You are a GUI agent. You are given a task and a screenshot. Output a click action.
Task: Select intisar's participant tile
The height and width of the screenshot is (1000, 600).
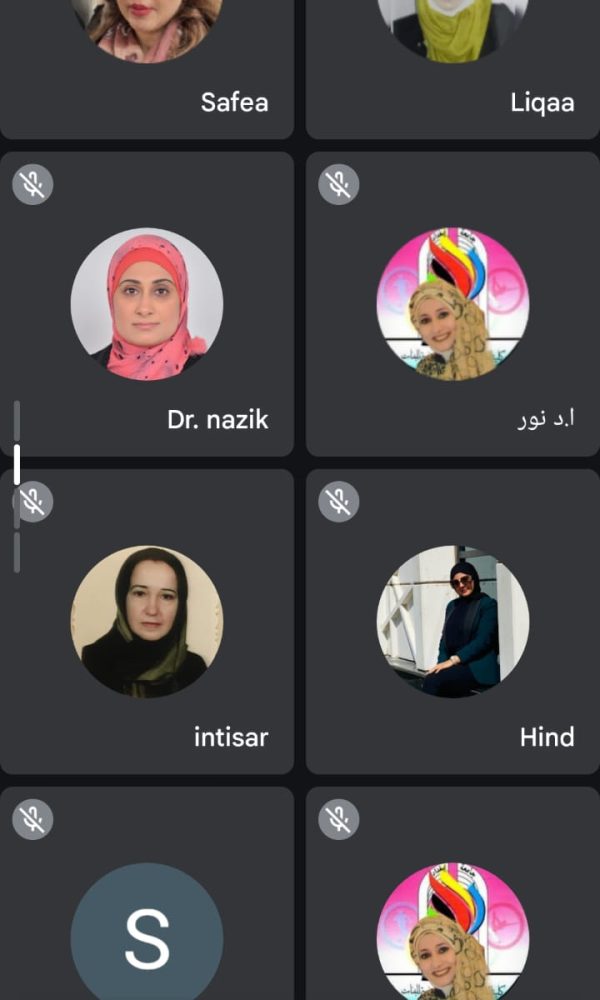coord(147,622)
